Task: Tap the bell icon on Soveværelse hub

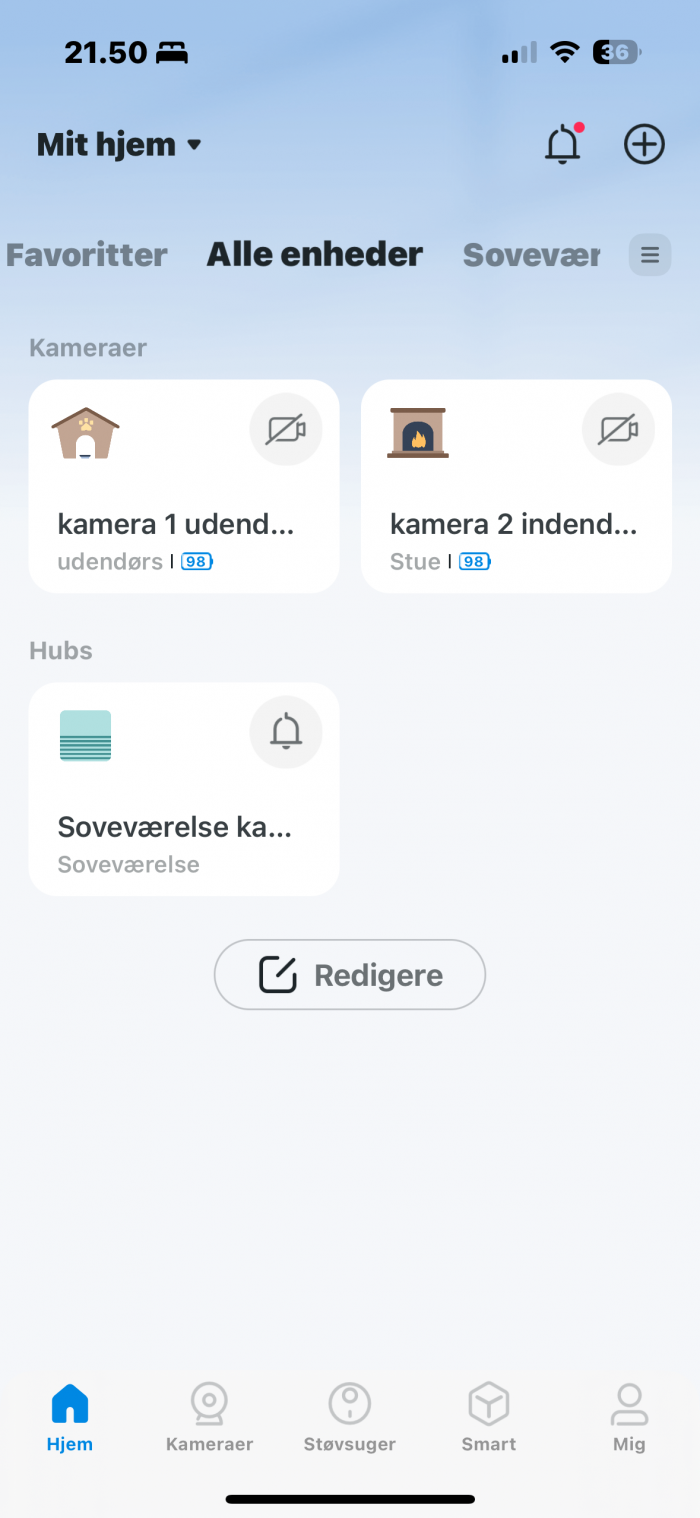Action: point(286,733)
